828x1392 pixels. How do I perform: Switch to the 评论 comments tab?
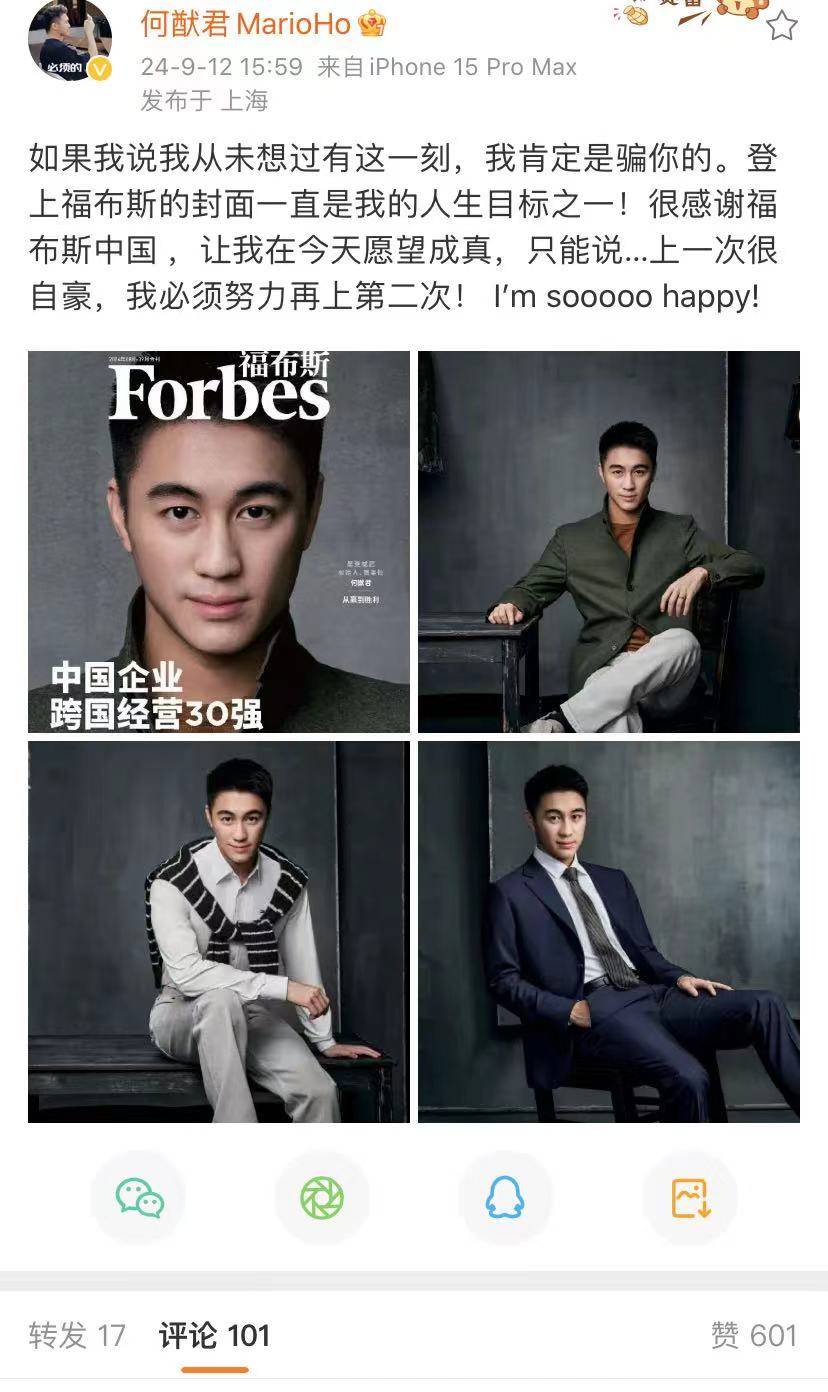click(214, 1335)
